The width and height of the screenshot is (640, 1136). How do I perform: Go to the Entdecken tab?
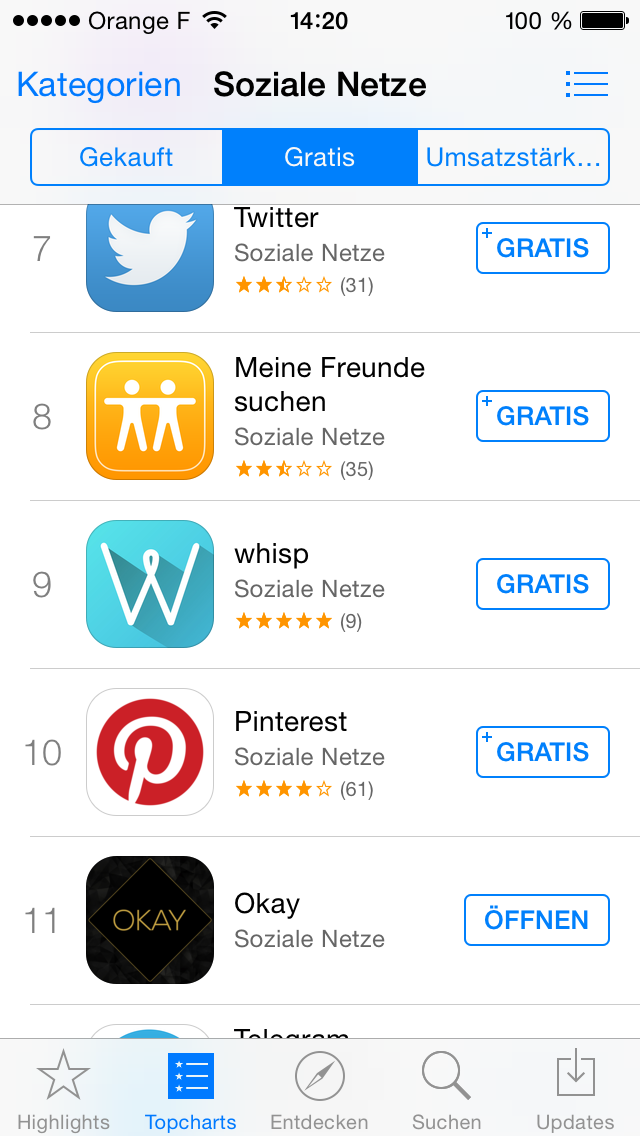[x=319, y=1090]
